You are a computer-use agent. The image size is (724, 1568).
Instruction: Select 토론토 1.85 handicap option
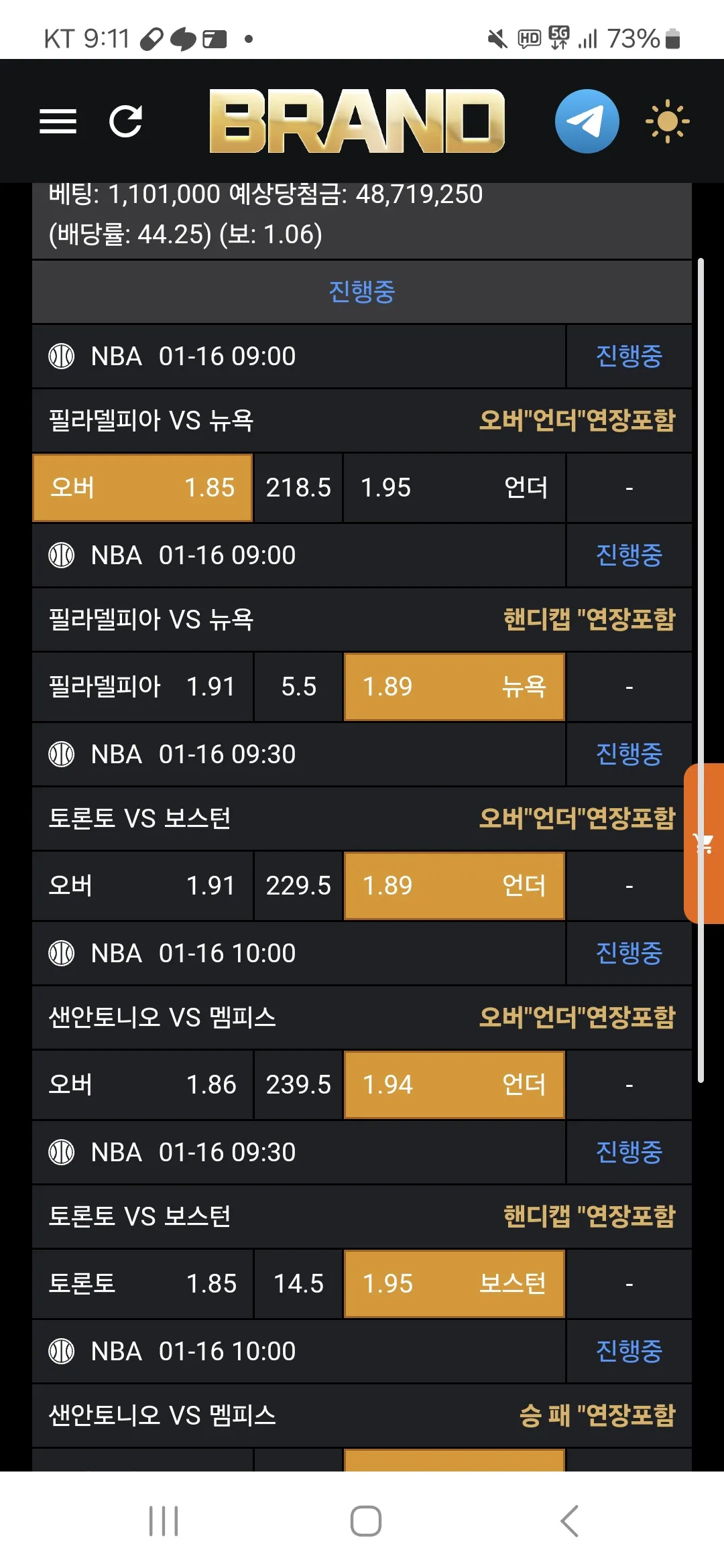(x=143, y=1284)
